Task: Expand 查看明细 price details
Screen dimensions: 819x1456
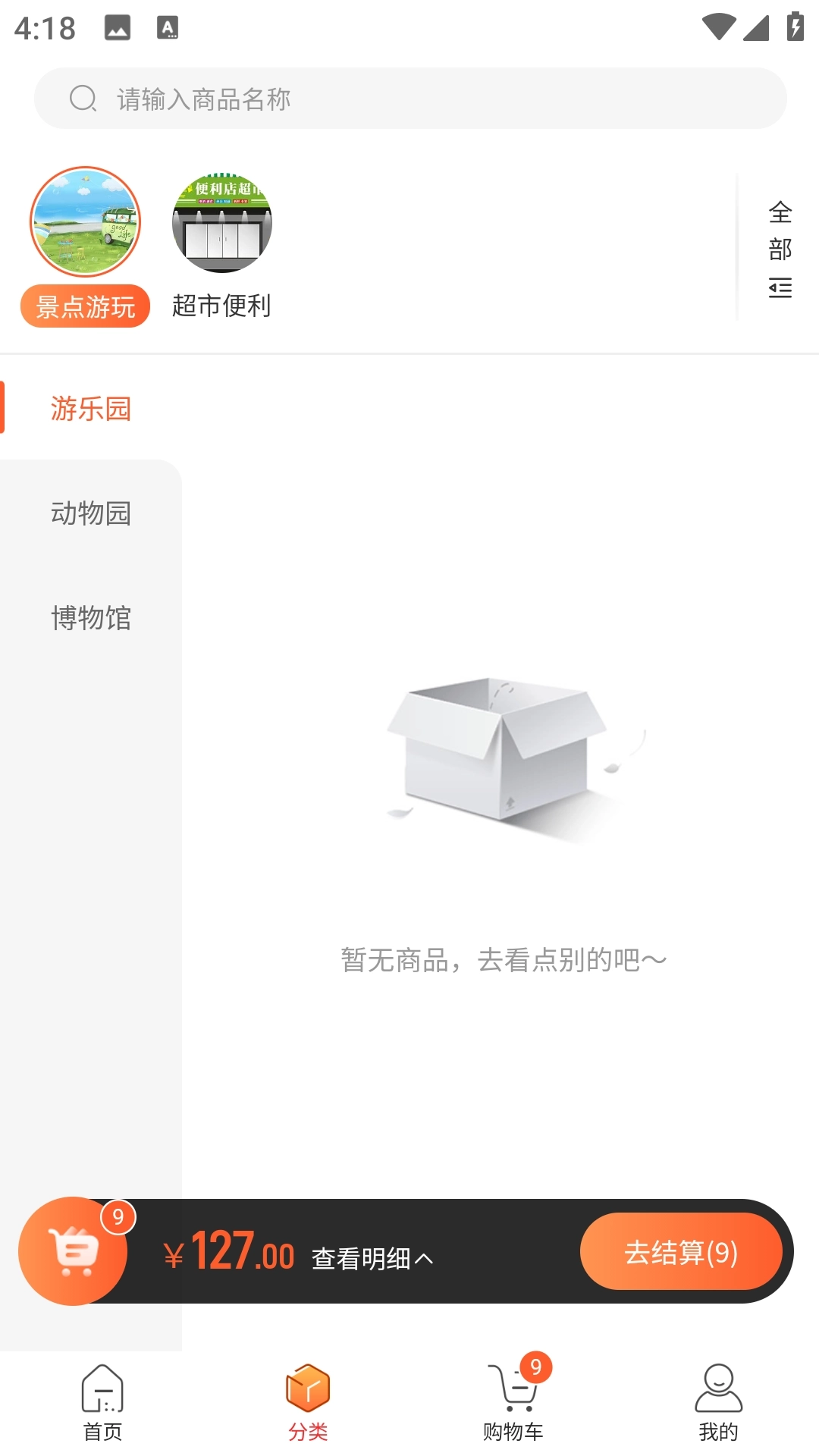Action: tap(372, 1259)
